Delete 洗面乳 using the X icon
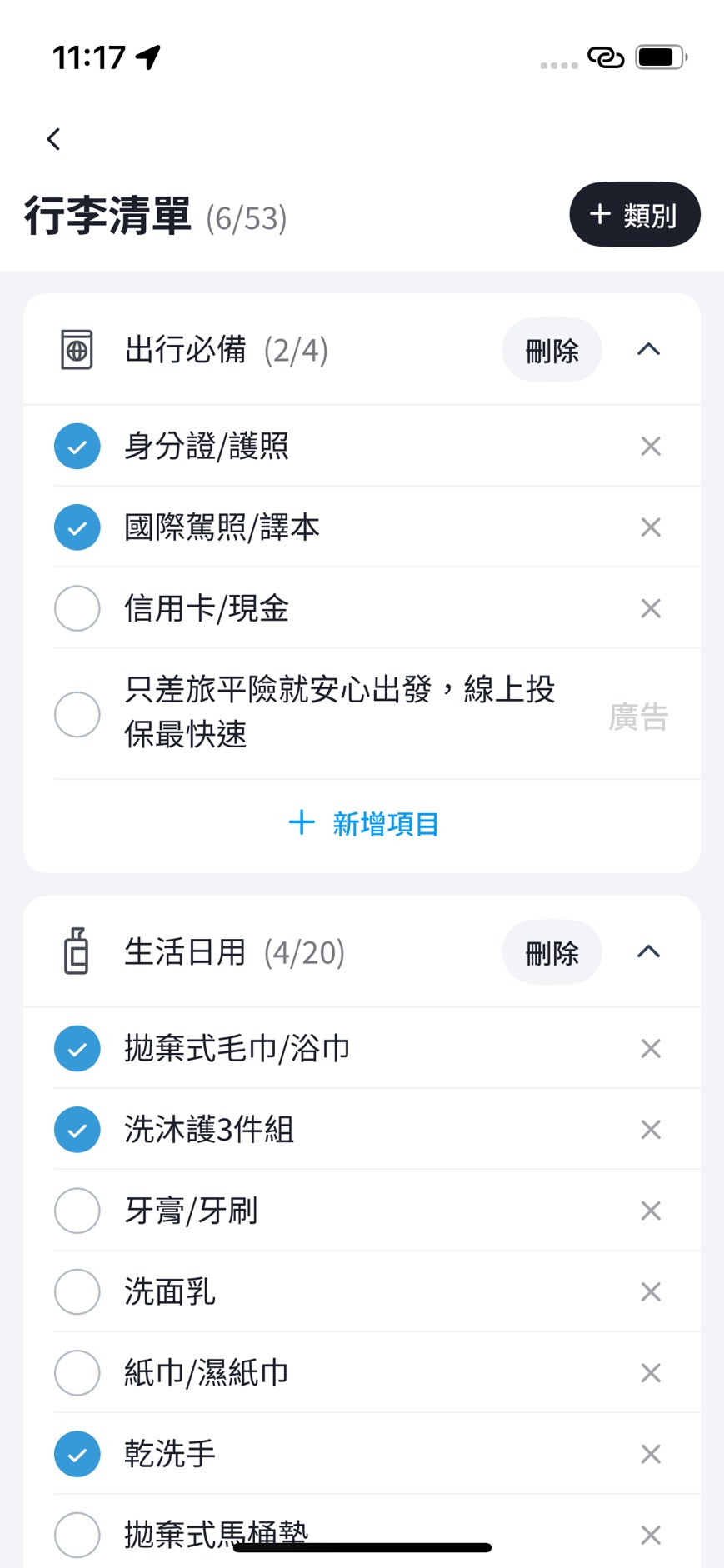The width and height of the screenshot is (724, 1568). coord(651,1291)
